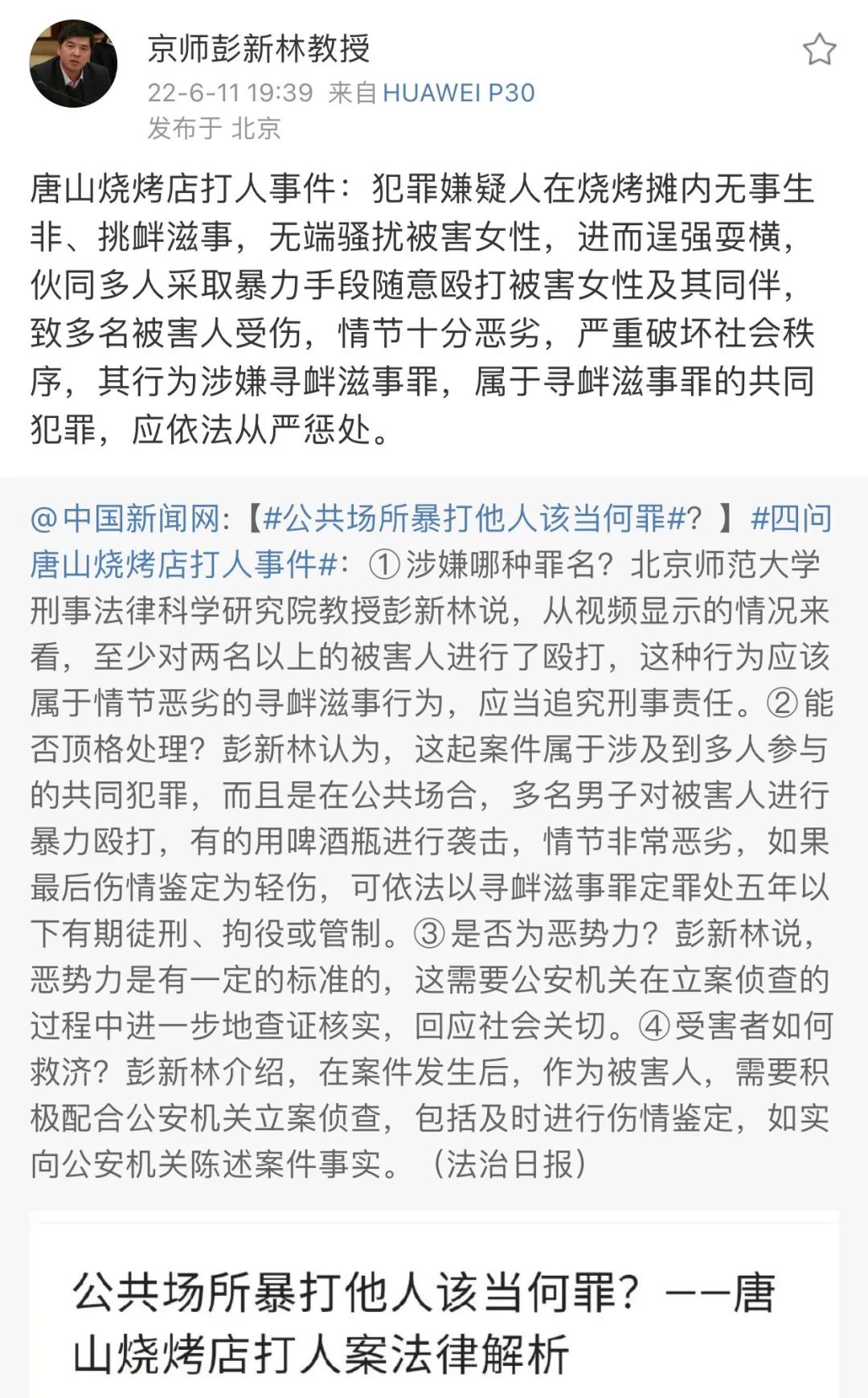Open 京师彭新林教授's profile avatar
This screenshot has width=868, height=1398.
74,64
